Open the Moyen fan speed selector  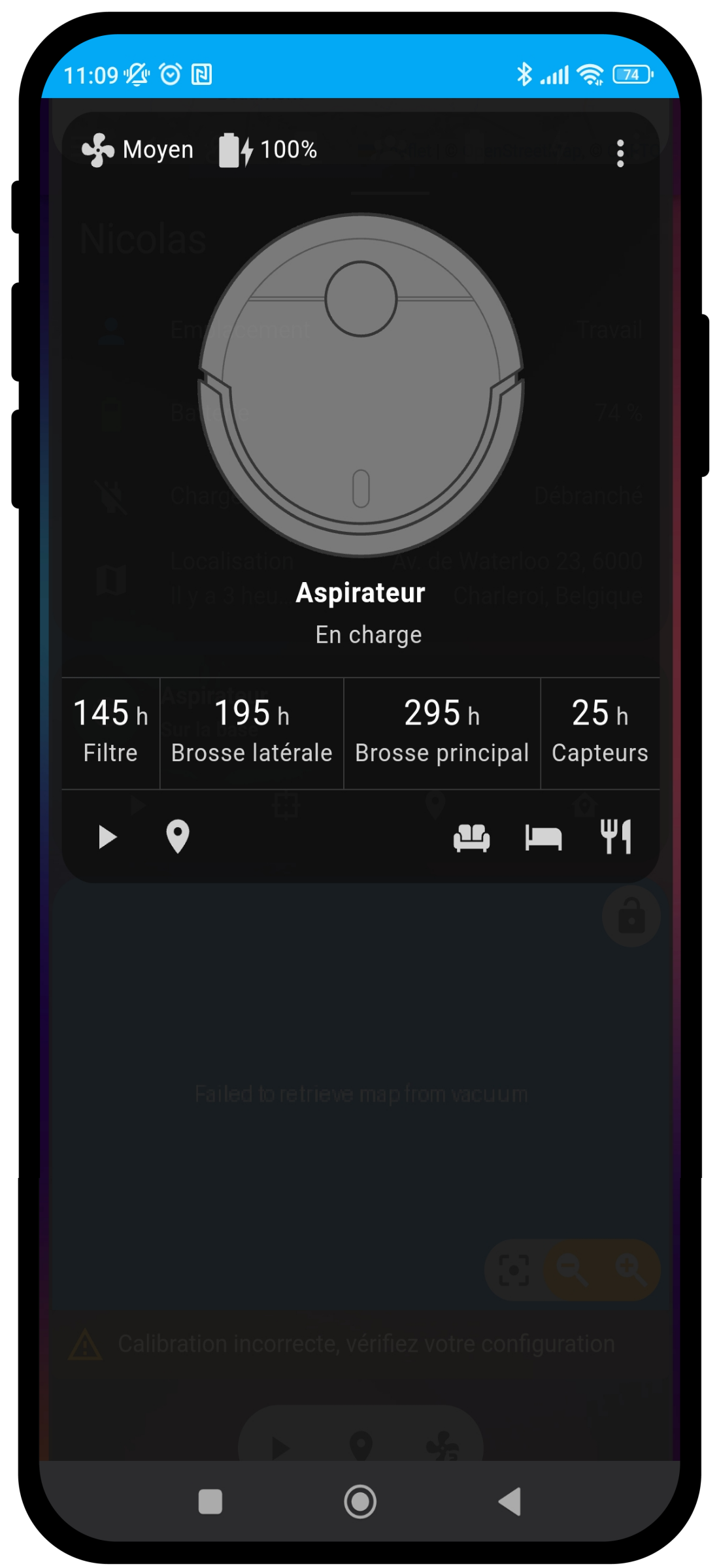(138, 150)
